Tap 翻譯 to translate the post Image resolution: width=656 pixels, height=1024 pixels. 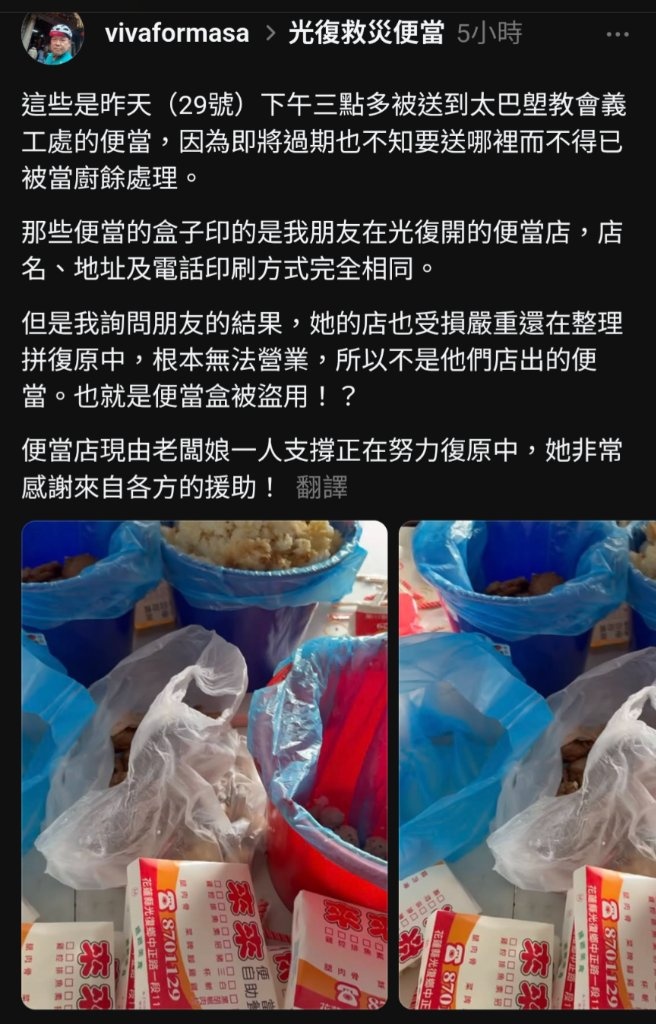tap(322, 488)
